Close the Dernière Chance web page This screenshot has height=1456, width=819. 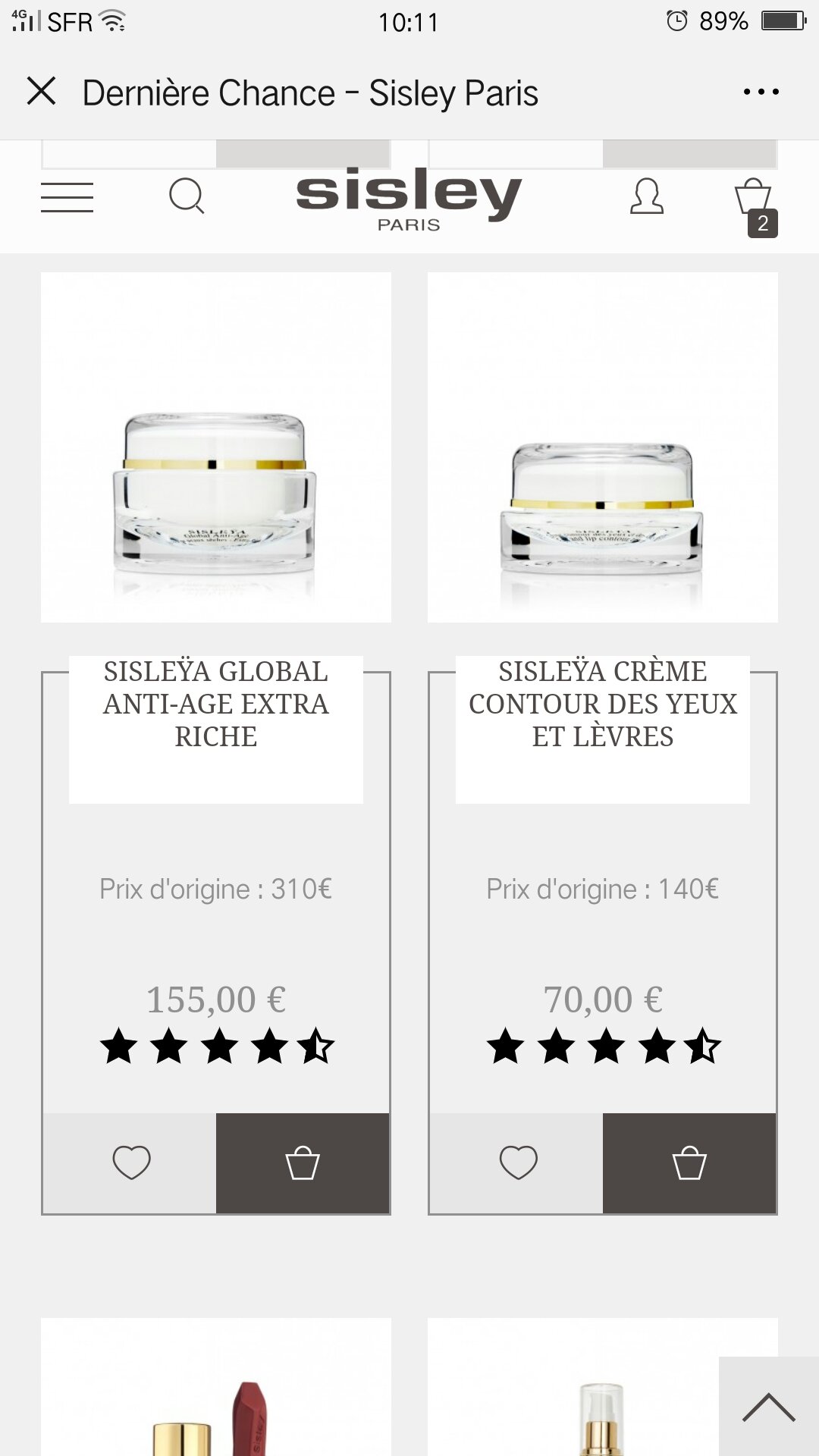click(x=42, y=92)
